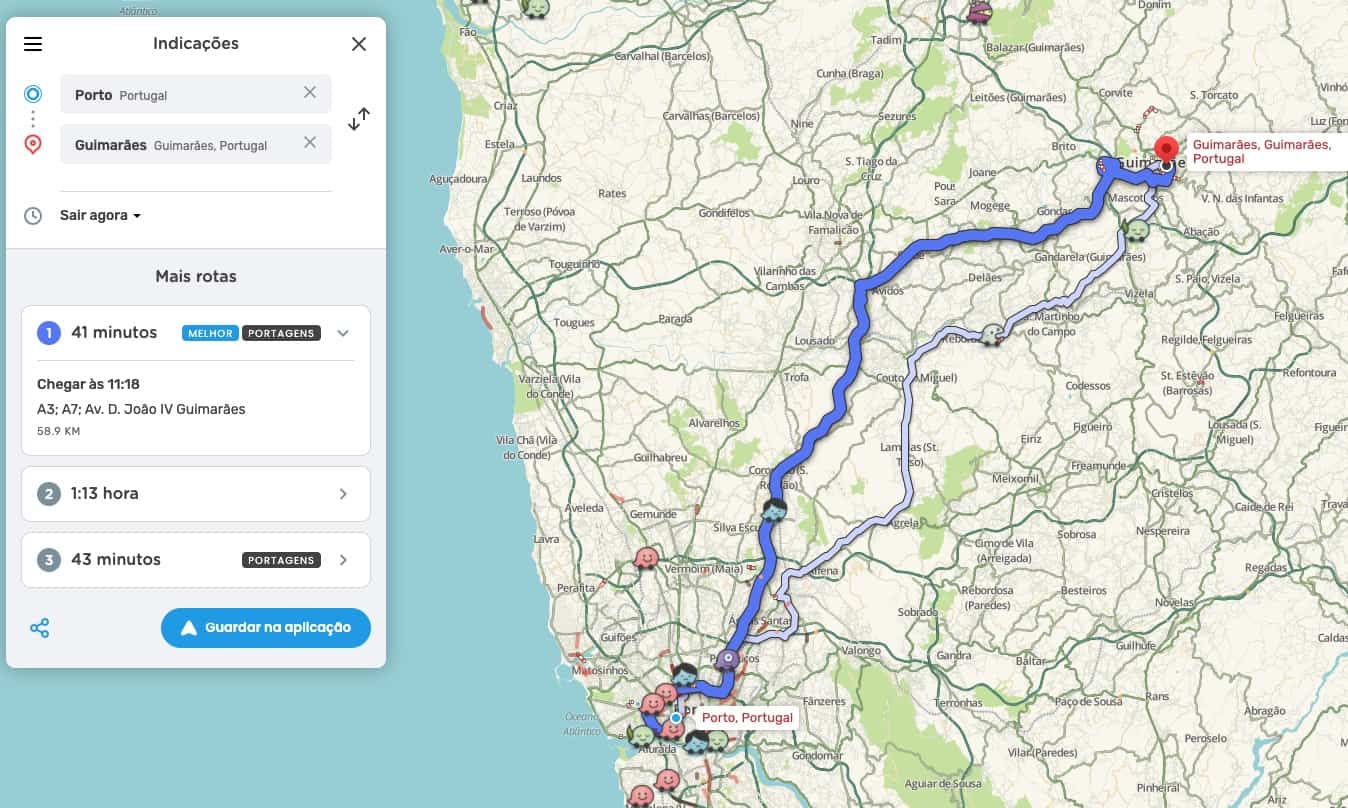1348x808 pixels.
Task: Swap origin and destination
Action: click(x=359, y=119)
